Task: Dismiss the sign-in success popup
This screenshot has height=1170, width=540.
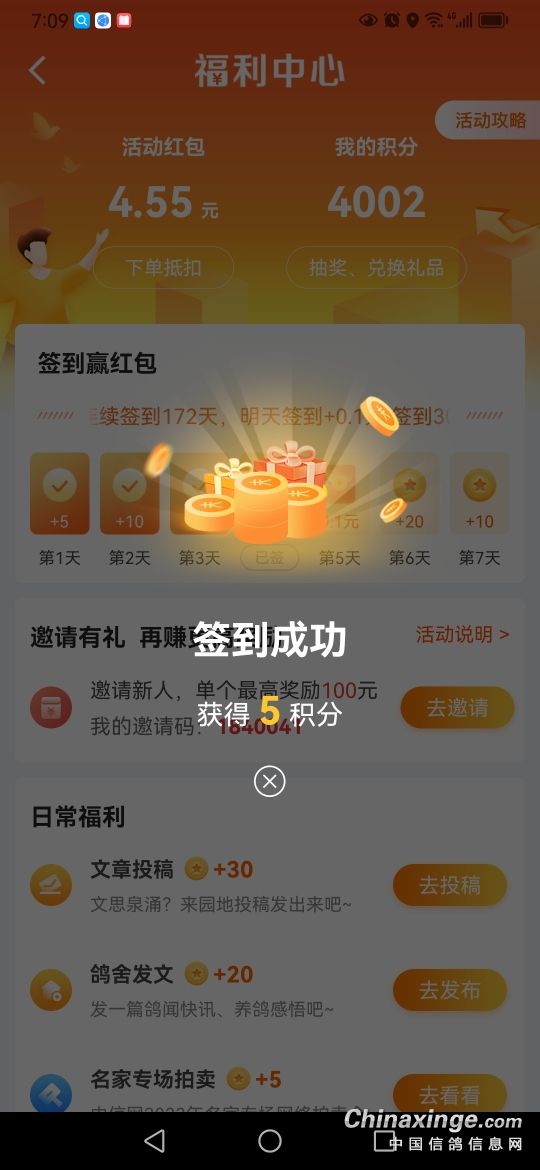Action: 269,781
